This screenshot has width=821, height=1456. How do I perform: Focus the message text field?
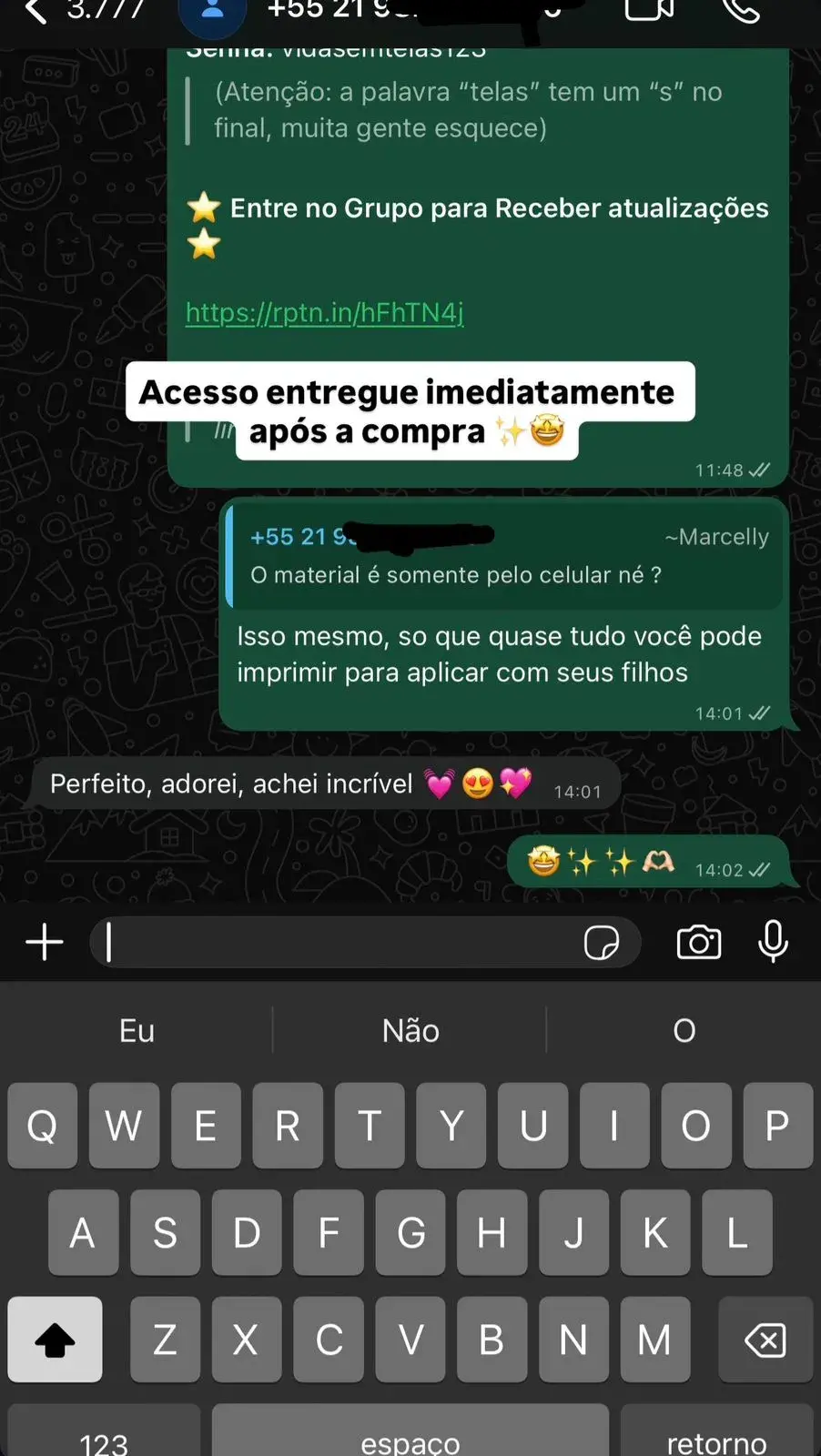point(337,942)
